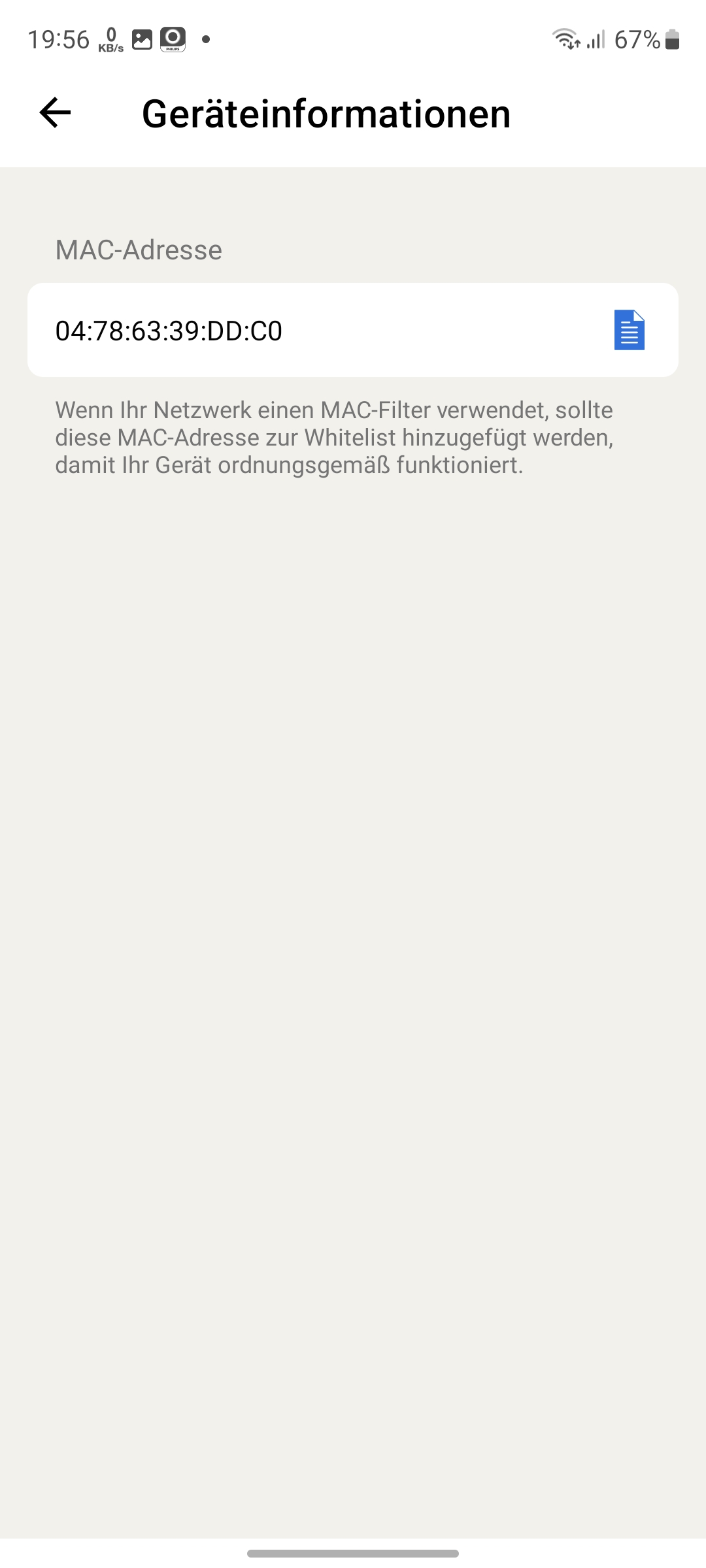
Task: Go back from Geräteinformationen
Action: [55, 113]
